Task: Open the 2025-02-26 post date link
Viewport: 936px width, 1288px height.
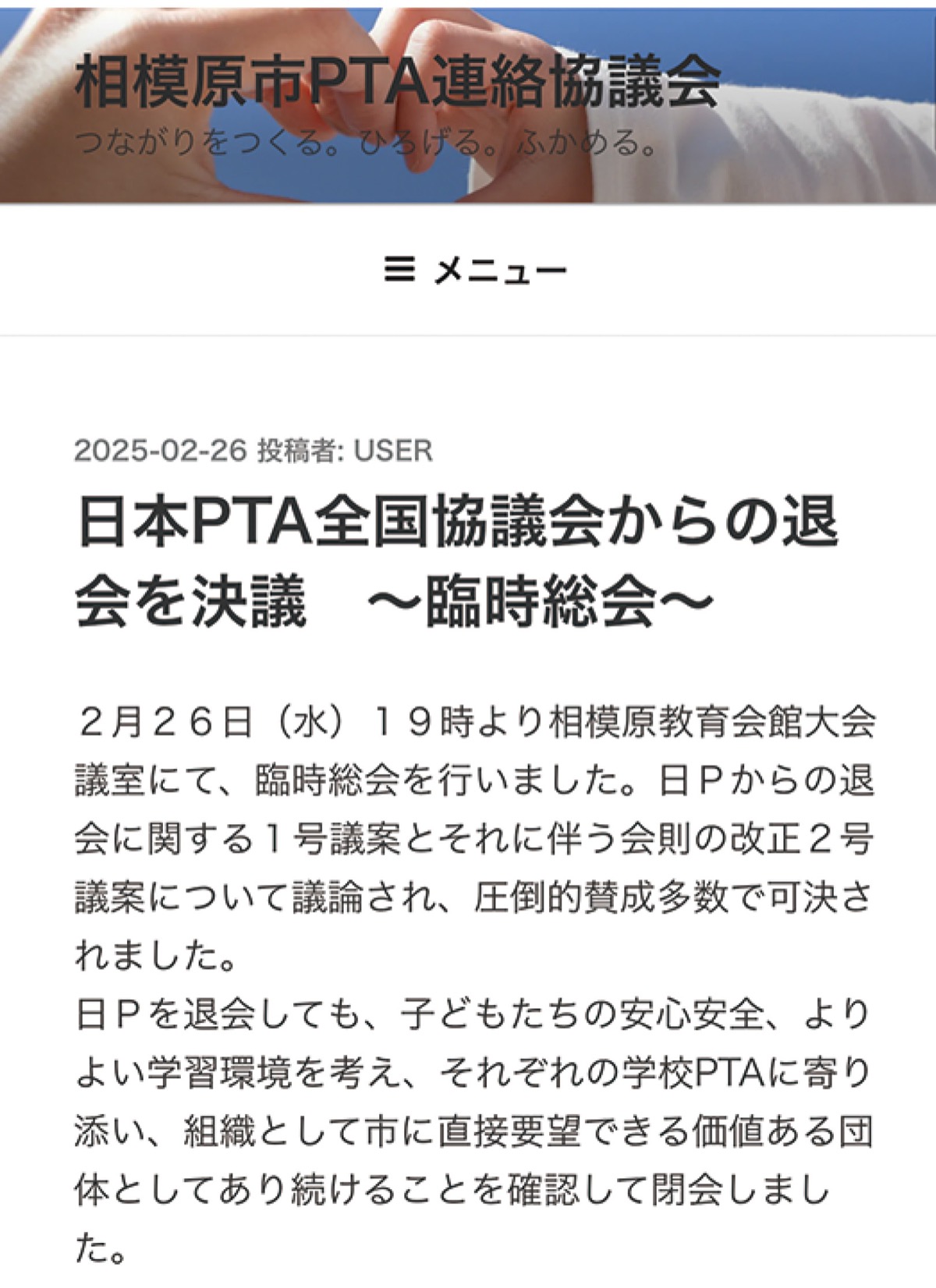Action: [x=160, y=451]
